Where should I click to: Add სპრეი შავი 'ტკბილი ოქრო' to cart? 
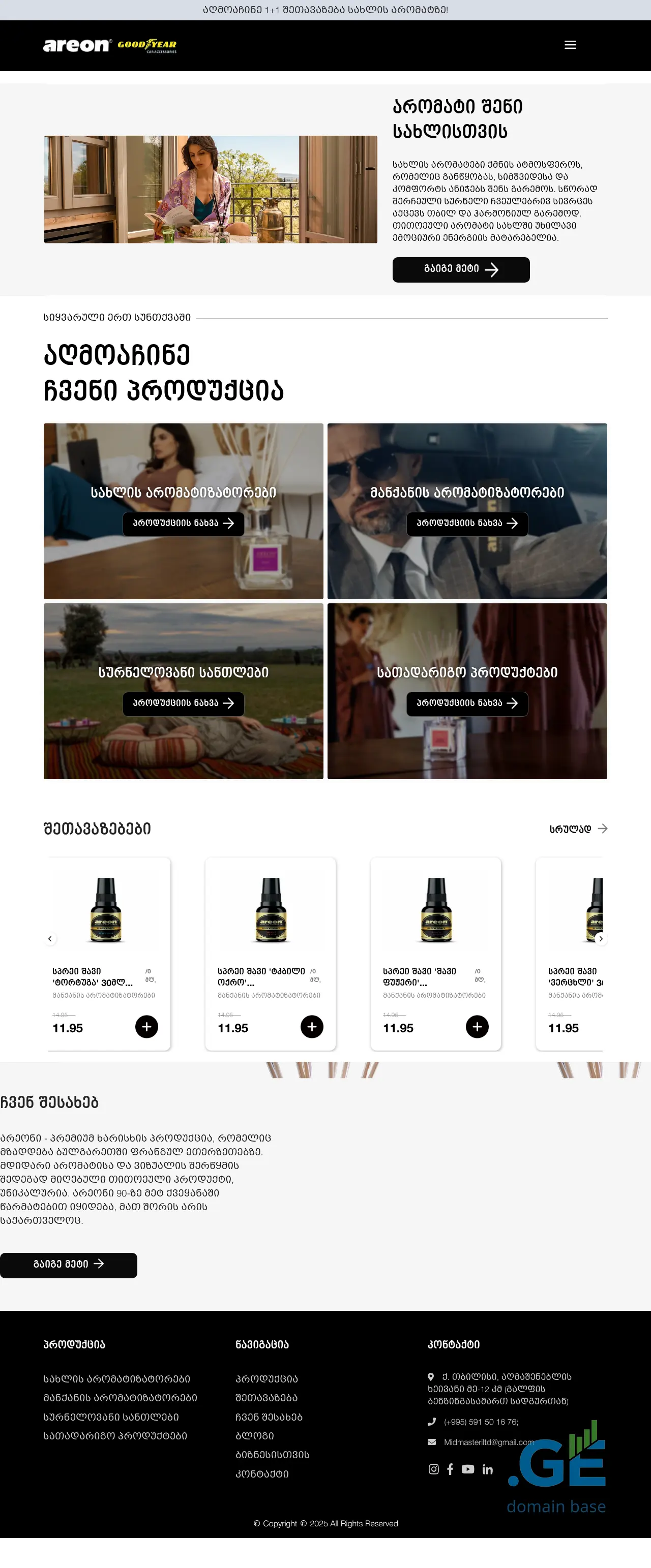click(312, 1027)
